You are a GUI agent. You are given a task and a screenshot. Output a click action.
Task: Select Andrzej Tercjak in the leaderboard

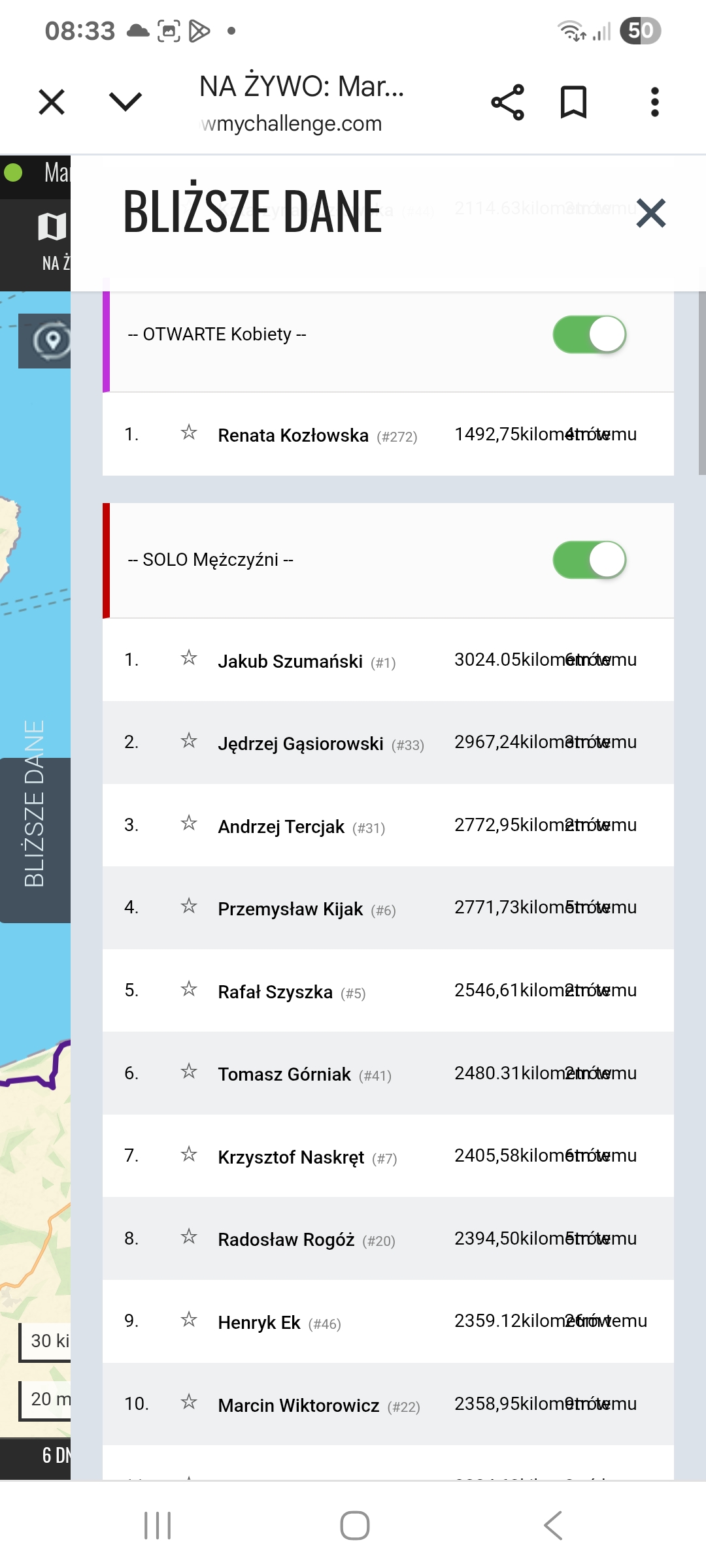[388, 825]
